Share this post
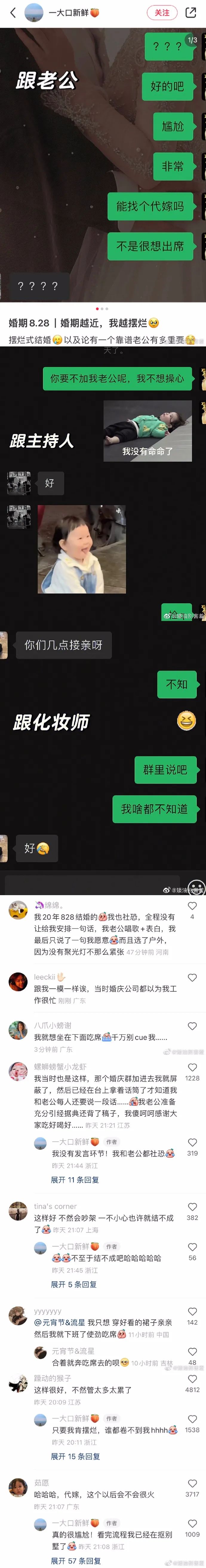Image resolution: width=206 pixels, height=1568 pixels. [191, 12]
